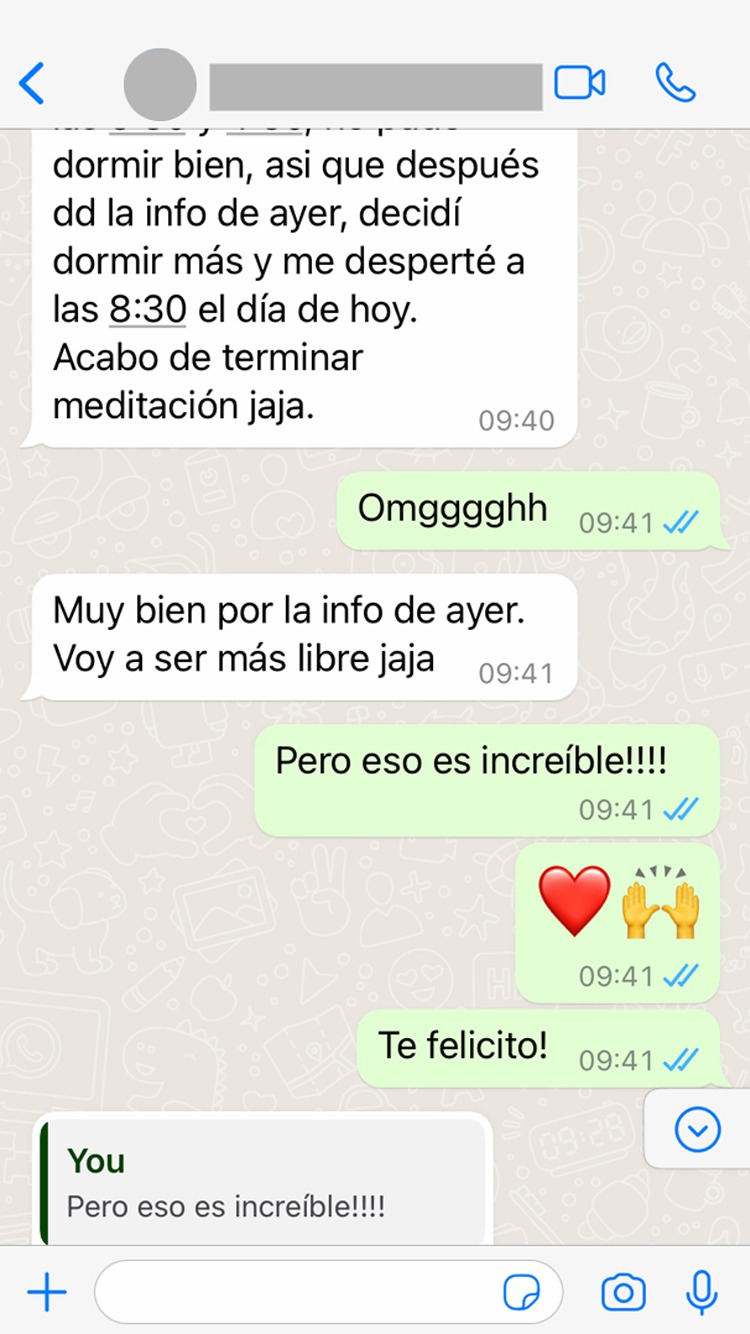
Task: Open the sticker picker
Action: [x=521, y=1293]
